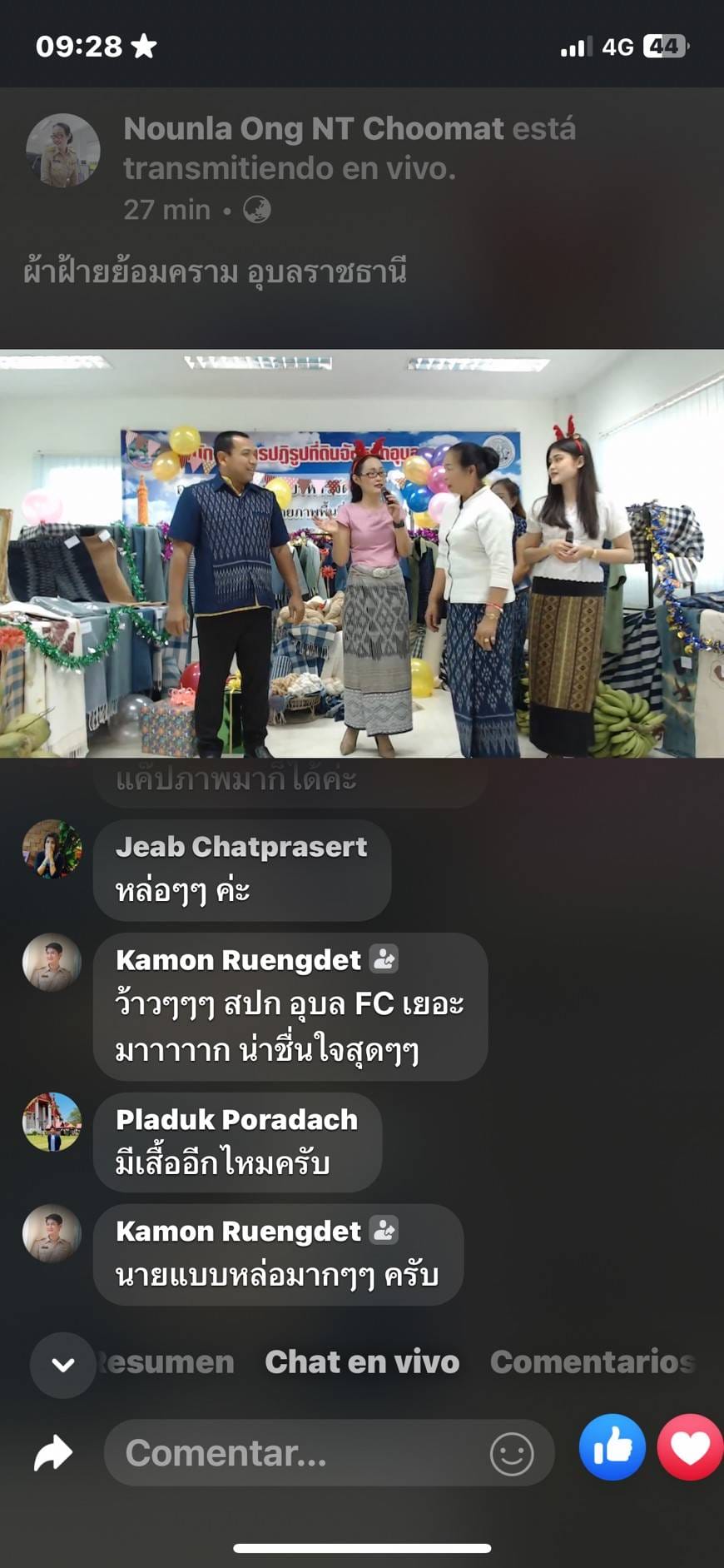Collapse chat with the down chevron
Screen dimensions: 724x1568
(x=63, y=1365)
